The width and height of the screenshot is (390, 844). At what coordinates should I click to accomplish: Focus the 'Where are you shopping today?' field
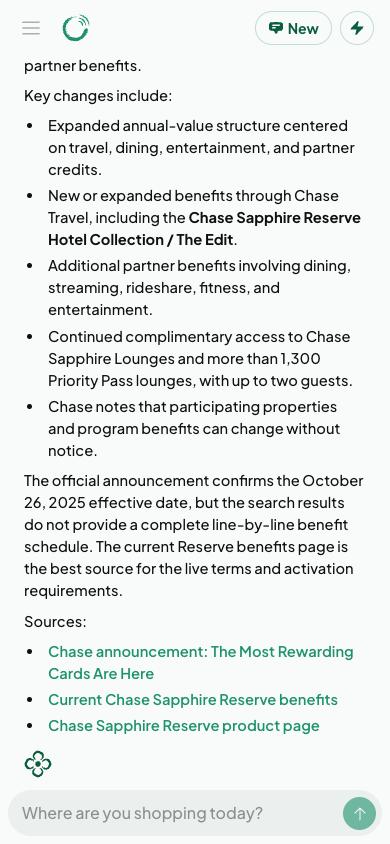(178, 813)
